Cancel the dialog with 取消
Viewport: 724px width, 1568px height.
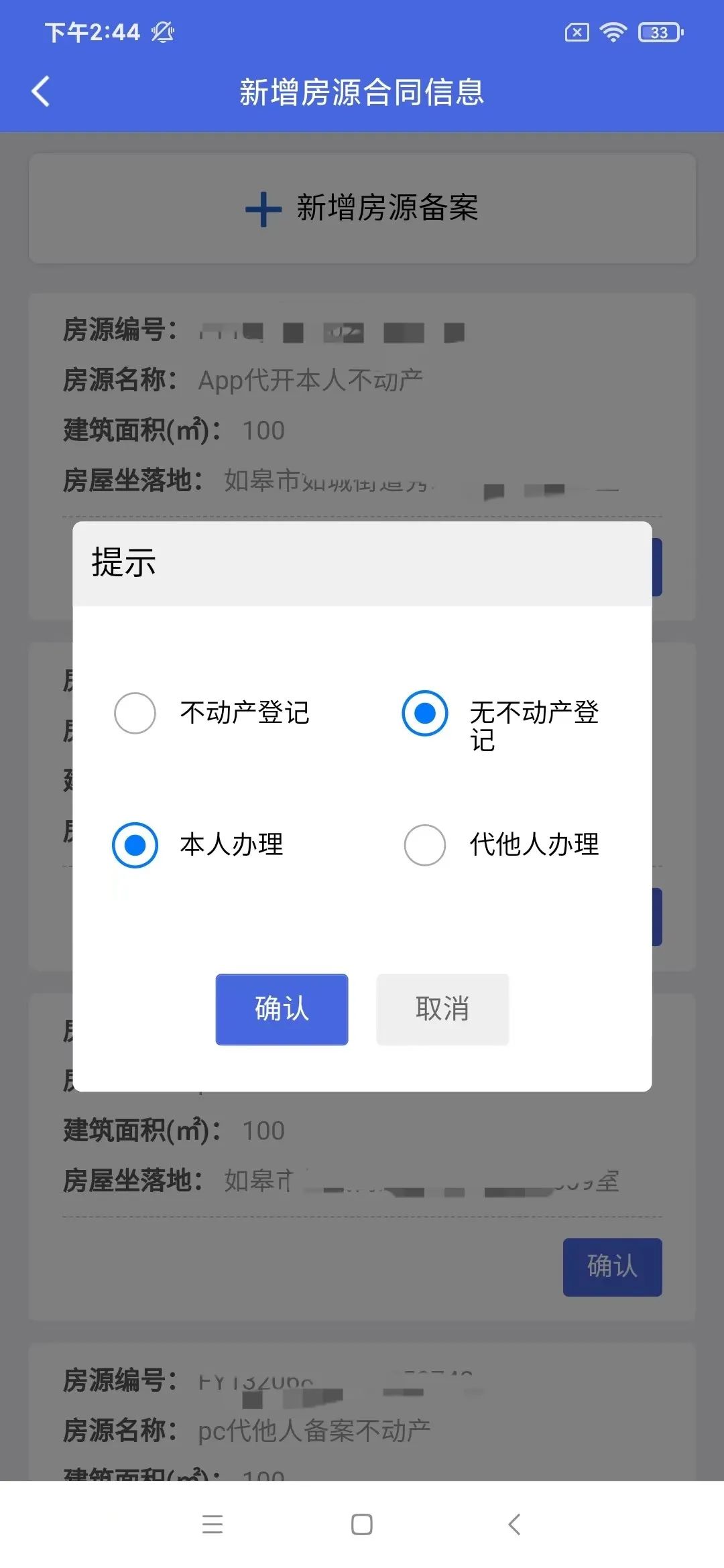click(x=442, y=1009)
